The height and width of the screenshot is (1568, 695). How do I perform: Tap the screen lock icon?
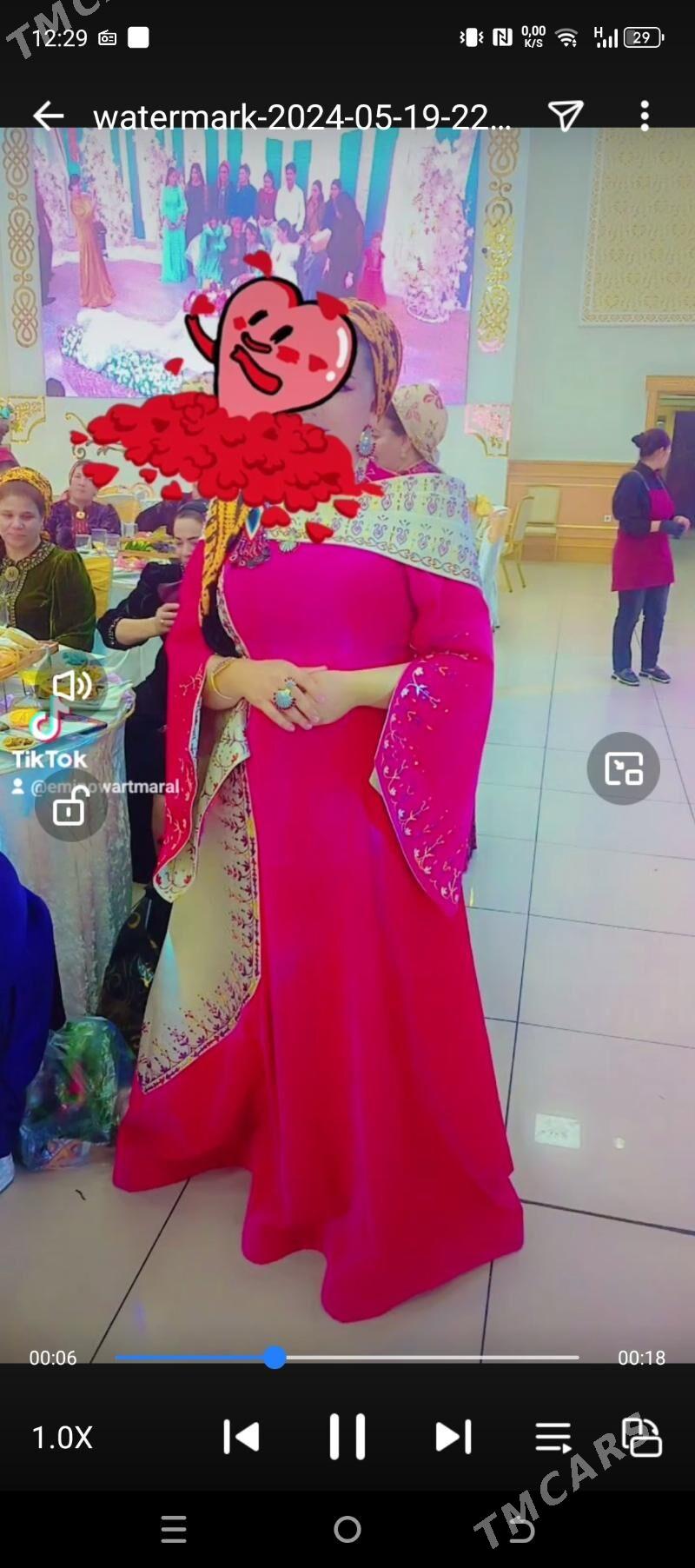[69, 807]
